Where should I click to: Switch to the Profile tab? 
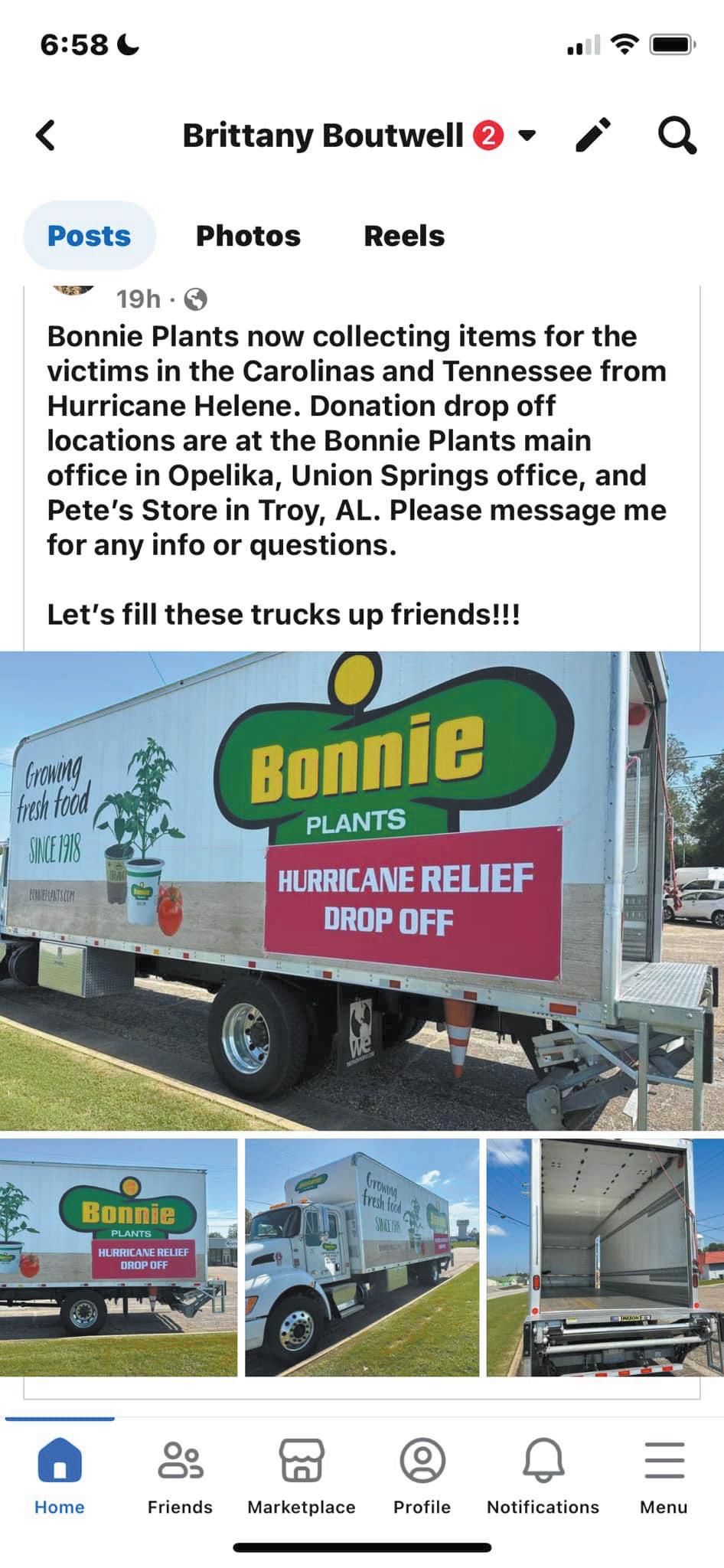pyautogui.click(x=422, y=1475)
